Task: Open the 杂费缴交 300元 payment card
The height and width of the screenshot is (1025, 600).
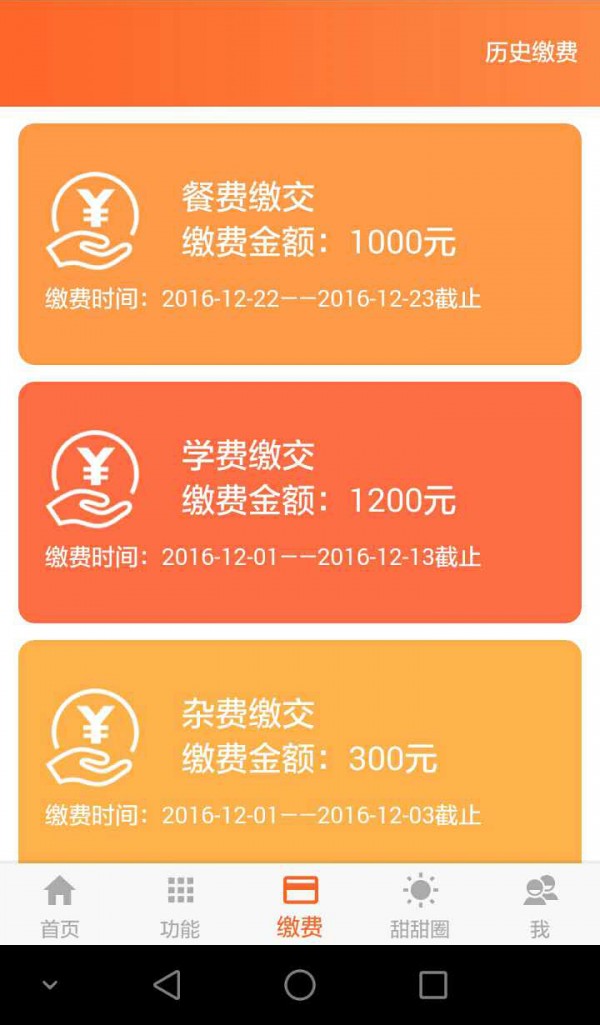Action: 300,752
